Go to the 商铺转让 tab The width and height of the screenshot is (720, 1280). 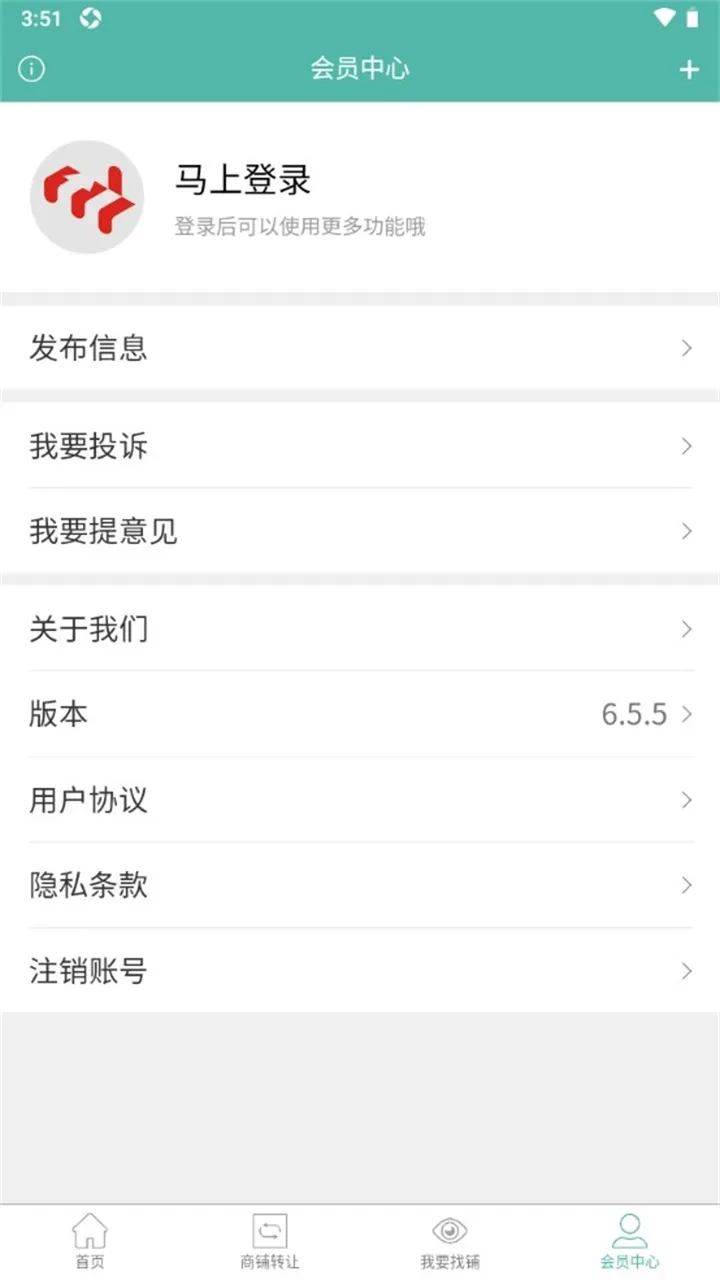click(x=270, y=1241)
